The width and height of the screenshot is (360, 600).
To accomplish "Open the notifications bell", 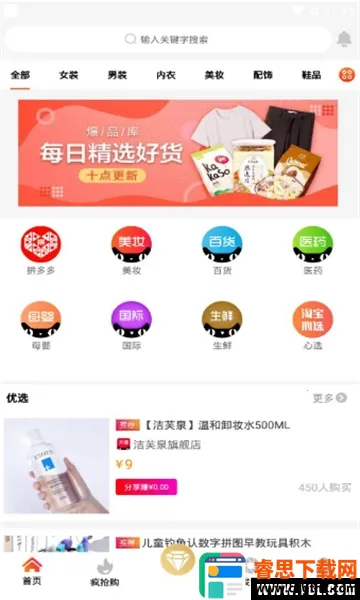I will pyautogui.click(x=344, y=39).
